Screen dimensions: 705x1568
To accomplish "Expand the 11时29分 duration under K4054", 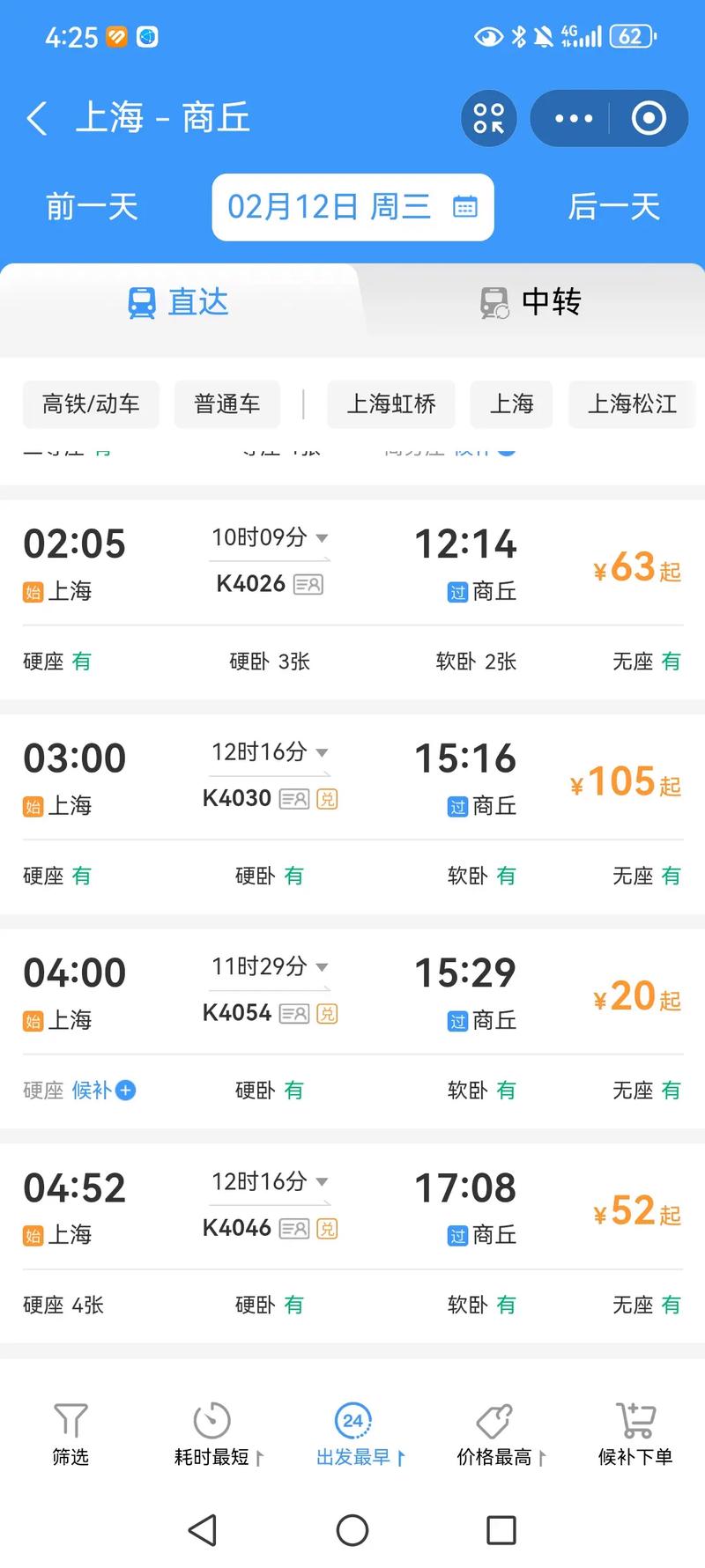I will pos(270,967).
